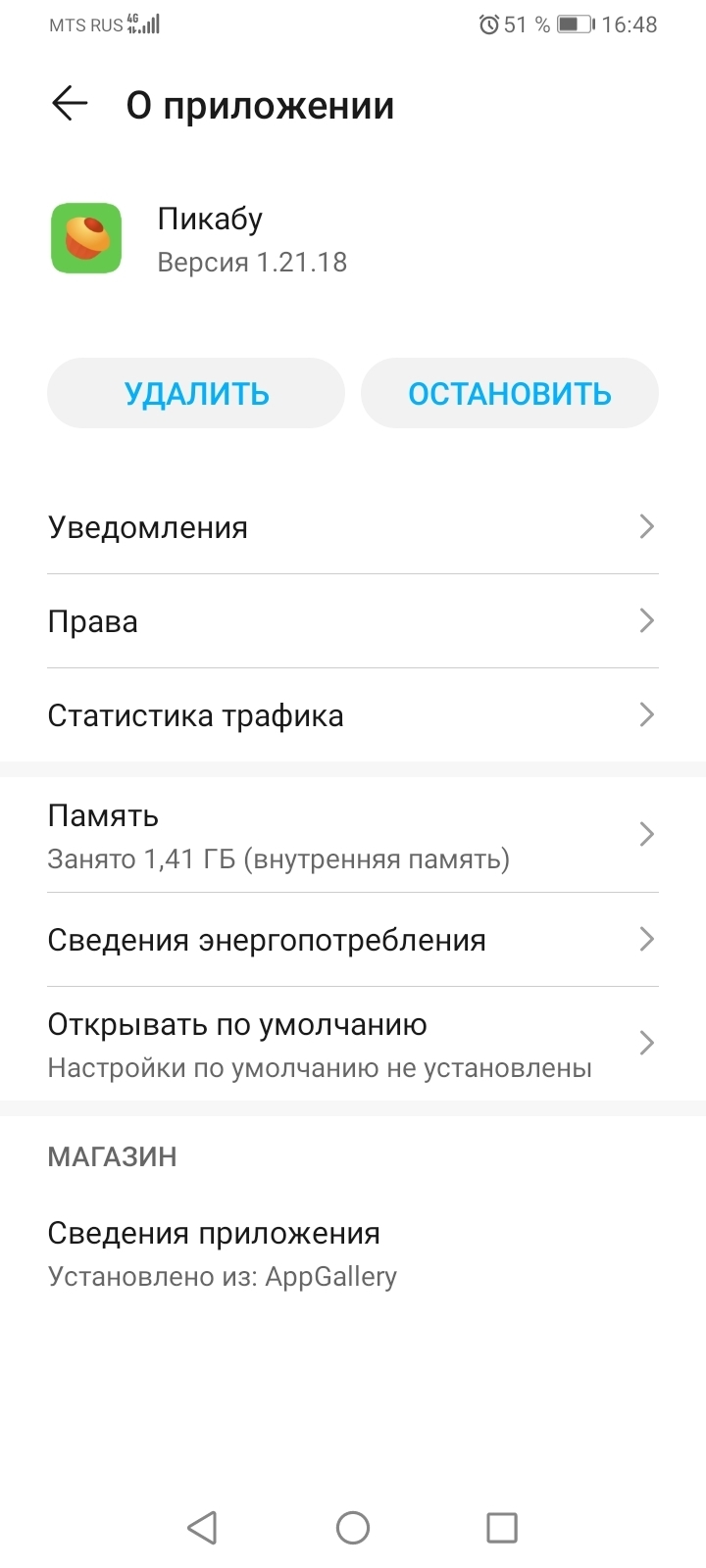Open the Права row
This screenshot has width=706, height=1568.
click(x=353, y=621)
